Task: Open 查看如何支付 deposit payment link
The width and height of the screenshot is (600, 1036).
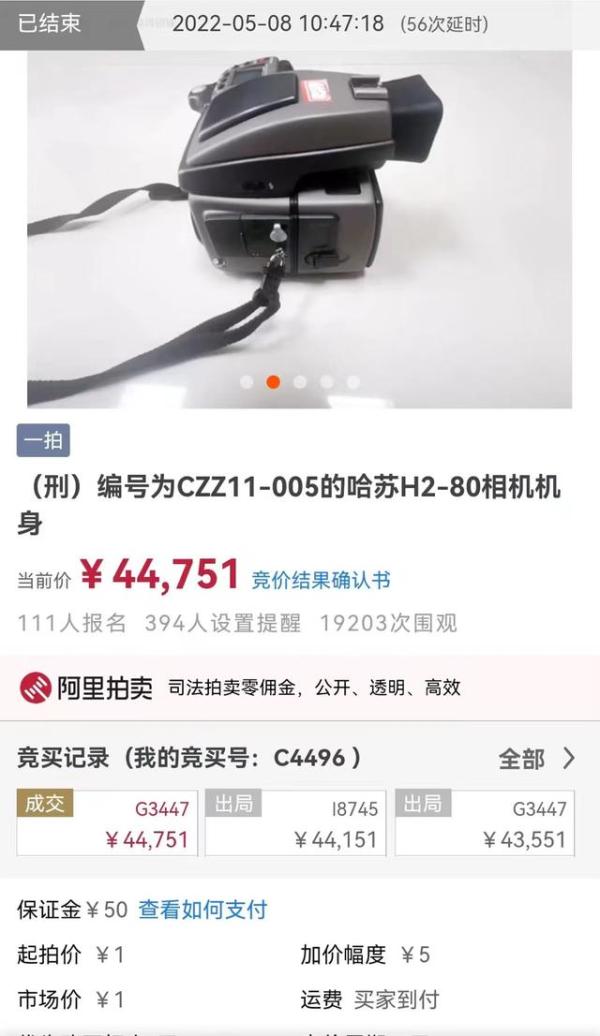Action: [x=203, y=910]
